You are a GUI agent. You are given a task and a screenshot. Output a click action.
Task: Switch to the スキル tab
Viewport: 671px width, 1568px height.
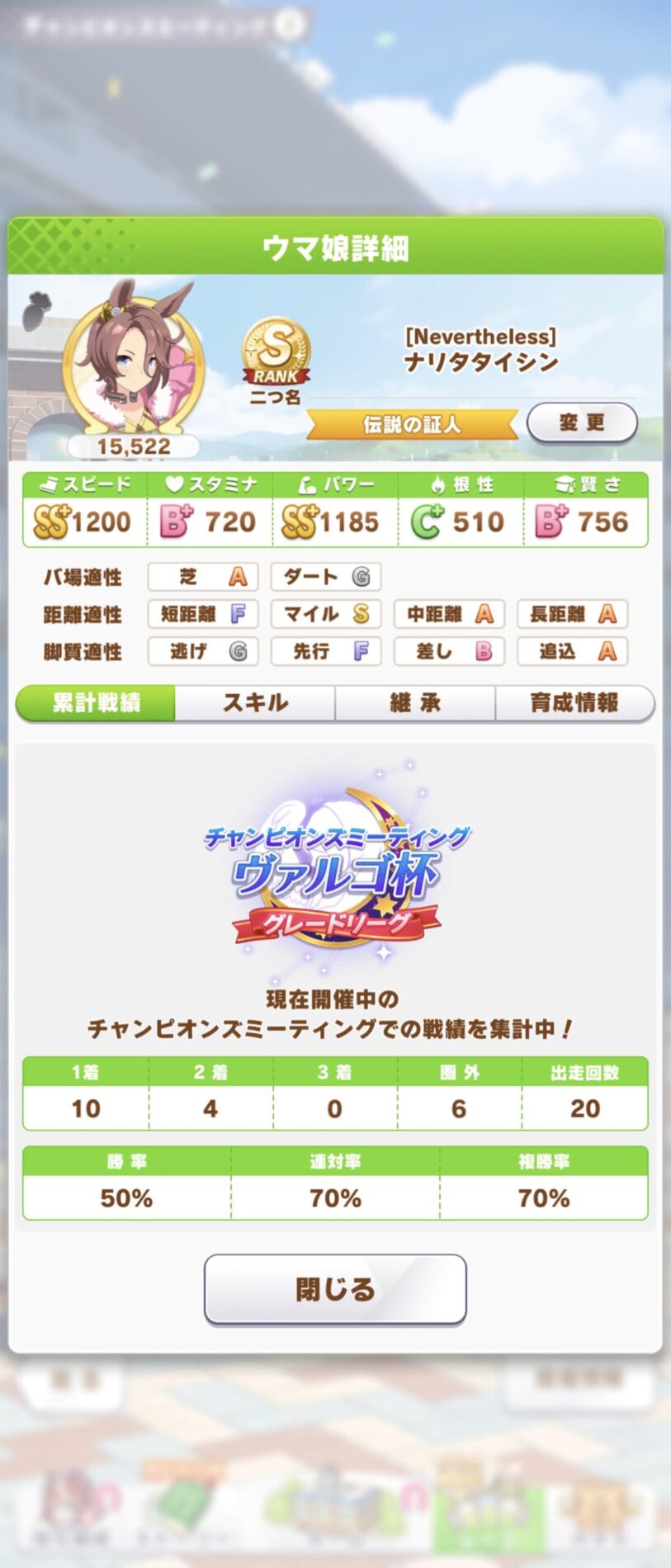(255, 703)
